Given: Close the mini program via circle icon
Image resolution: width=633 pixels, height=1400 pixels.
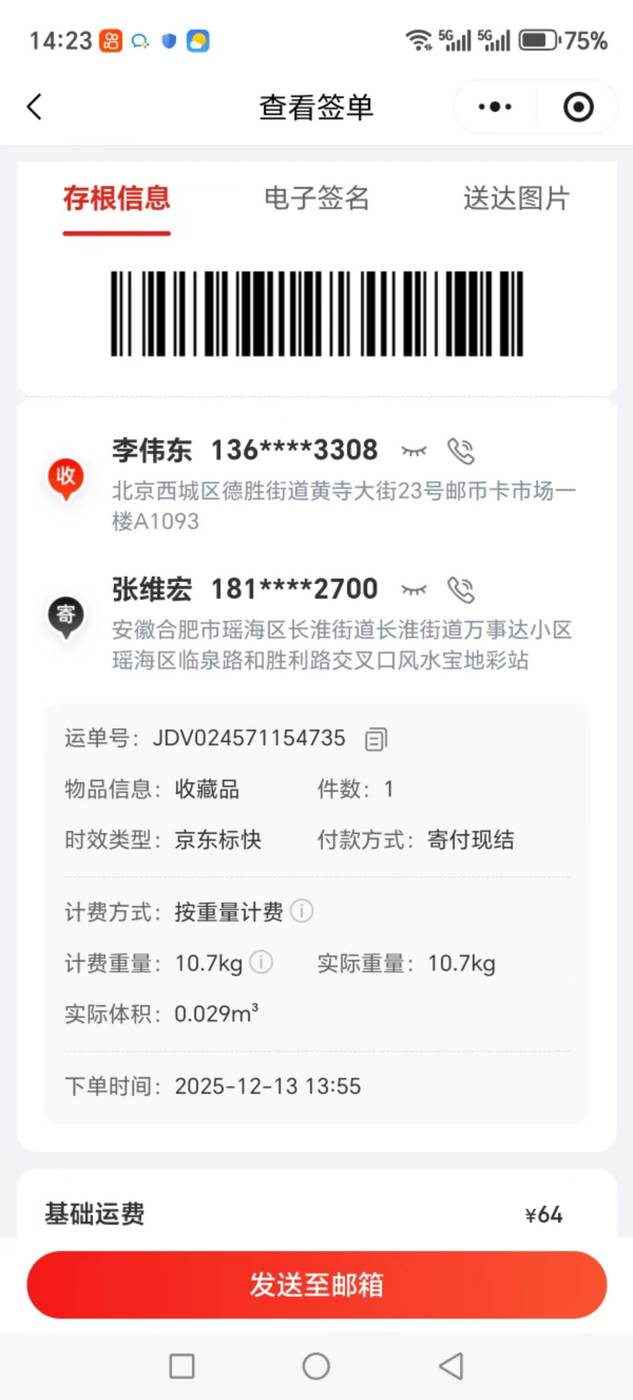Looking at the screenshot, I should pos(578,107).
